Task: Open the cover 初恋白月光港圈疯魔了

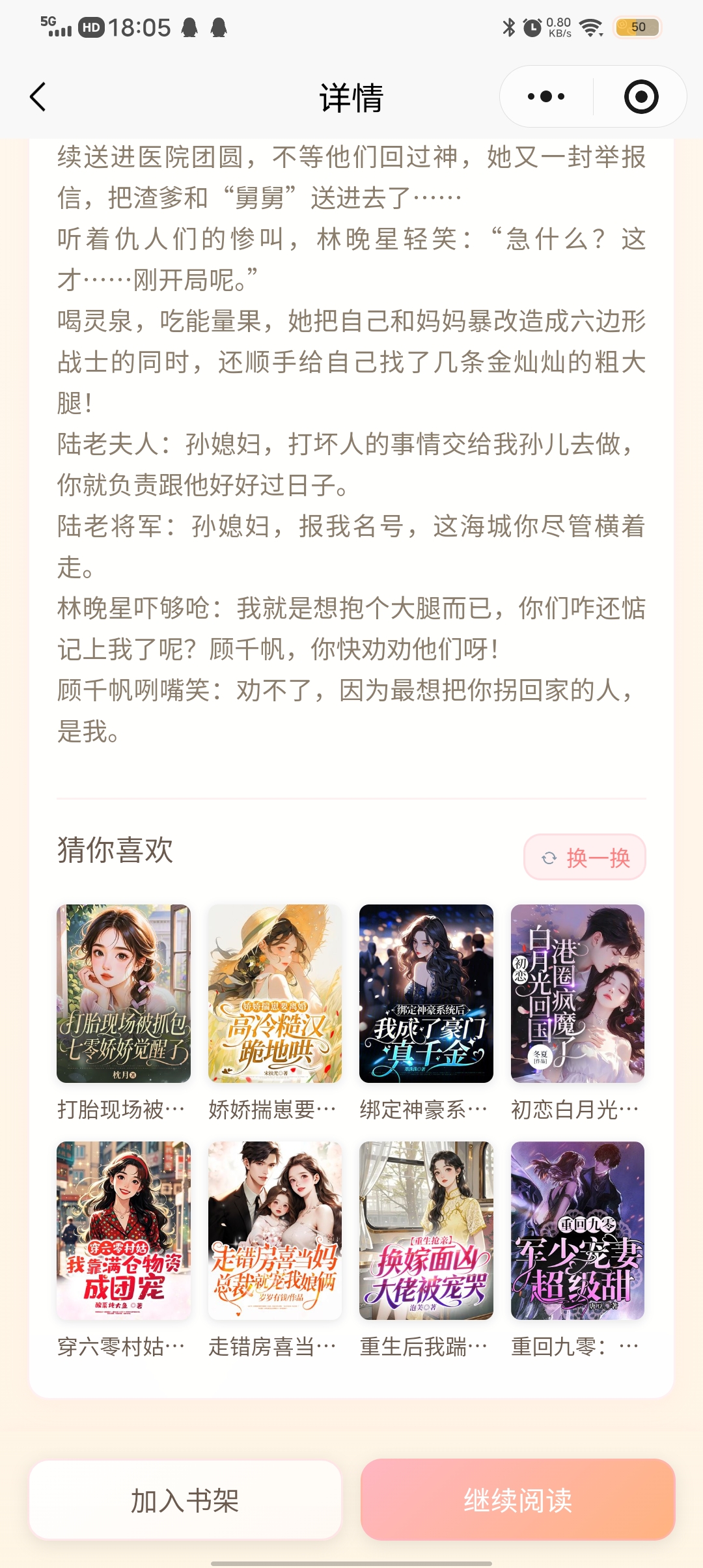Action: tap(578, 993)
